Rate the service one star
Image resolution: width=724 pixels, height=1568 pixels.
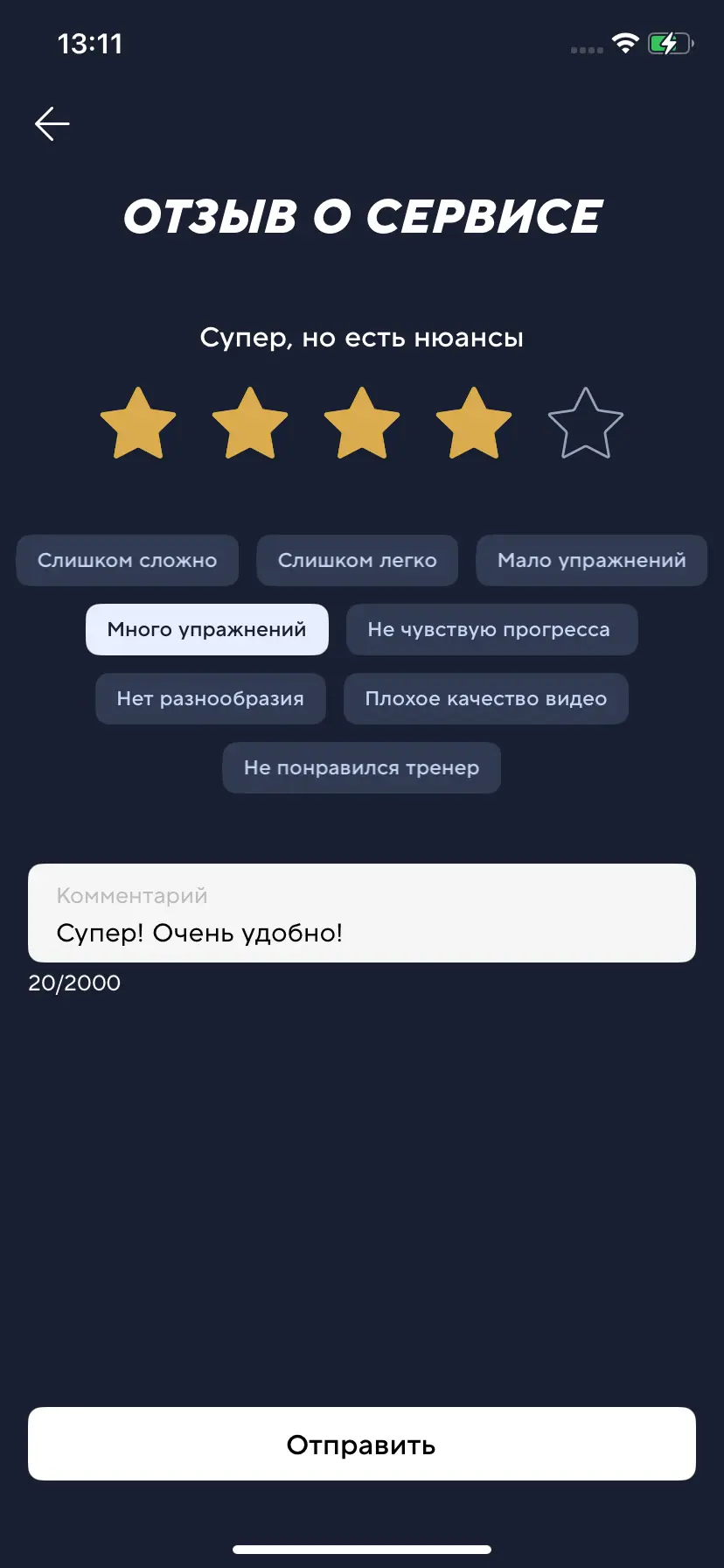[138, 424]
